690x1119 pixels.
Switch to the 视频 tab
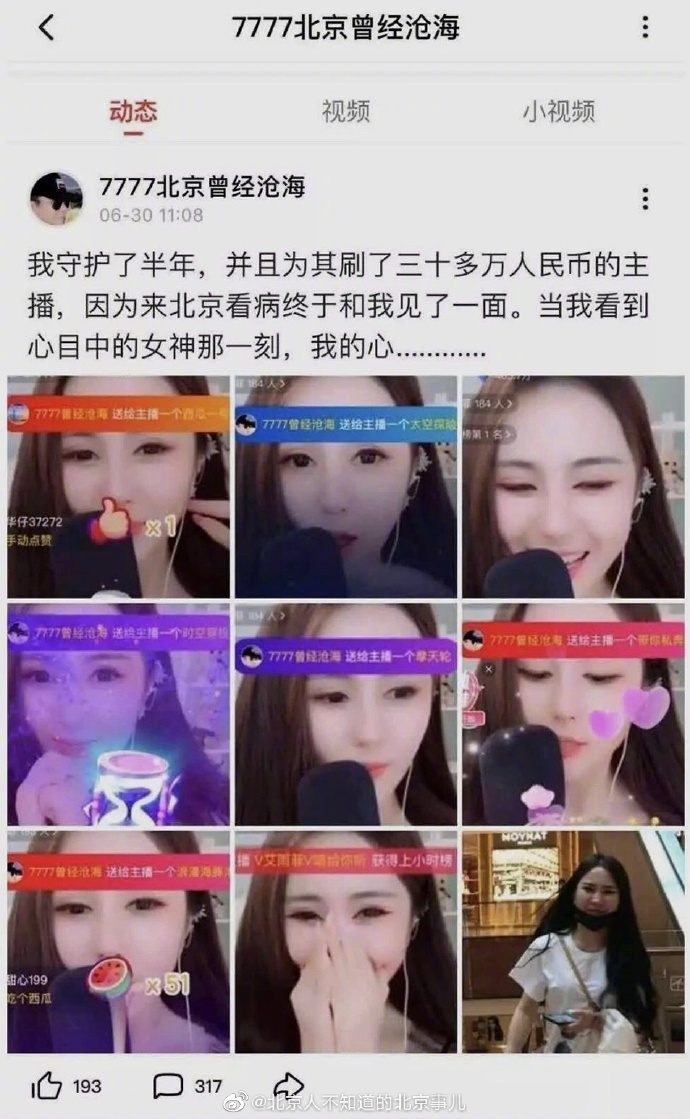345,111
